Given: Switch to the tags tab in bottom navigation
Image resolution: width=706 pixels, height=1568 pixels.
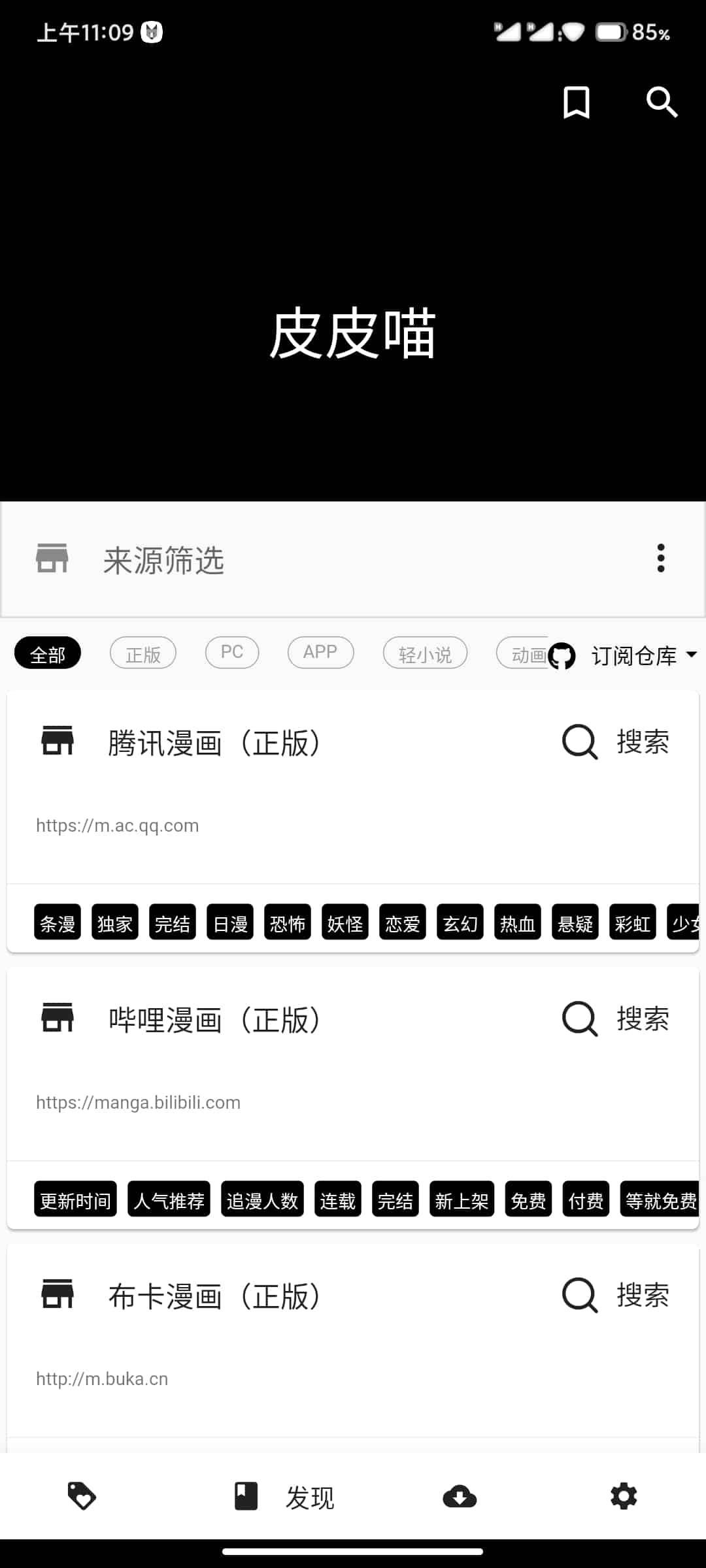Looking at the screenshot, I should (x=82, y=1496).
